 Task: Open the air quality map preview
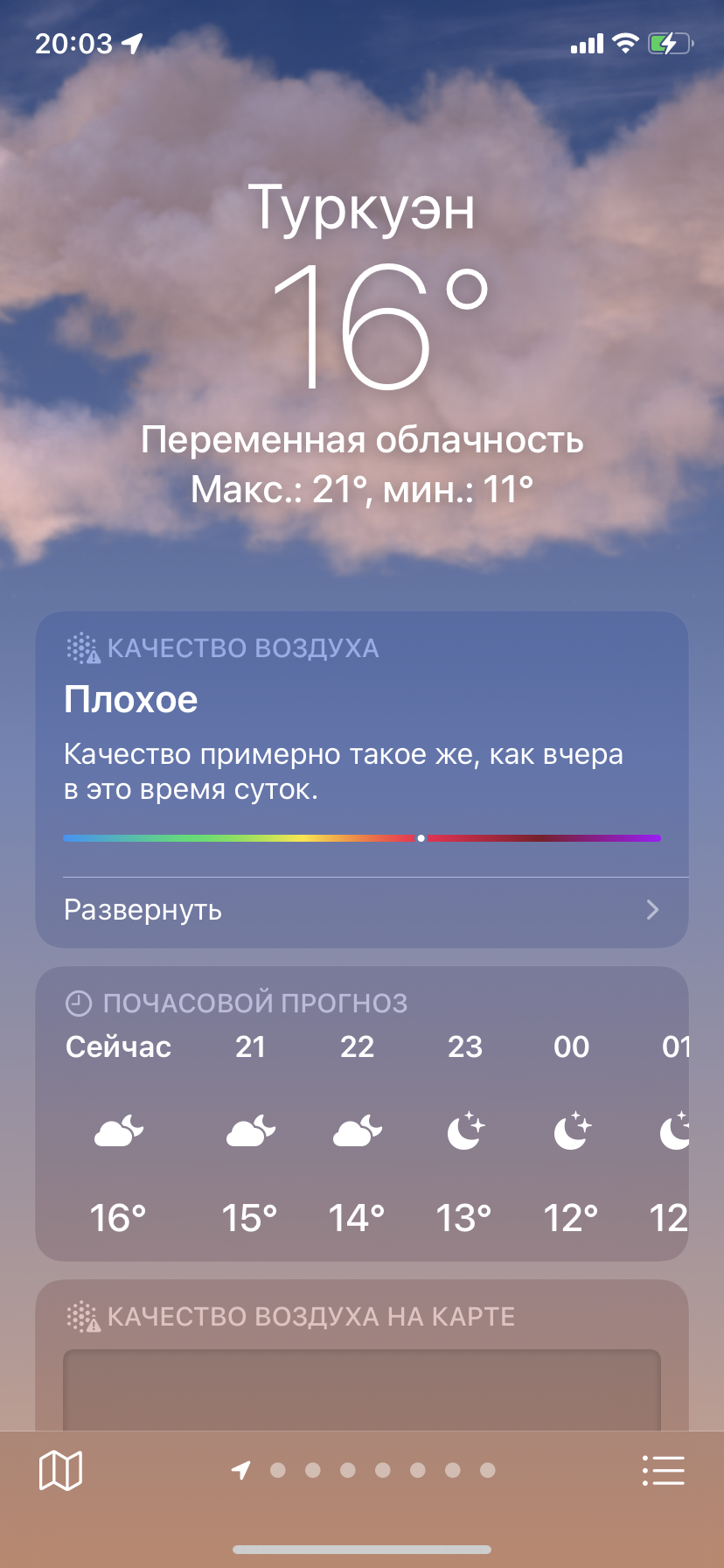pos(361,1389)
